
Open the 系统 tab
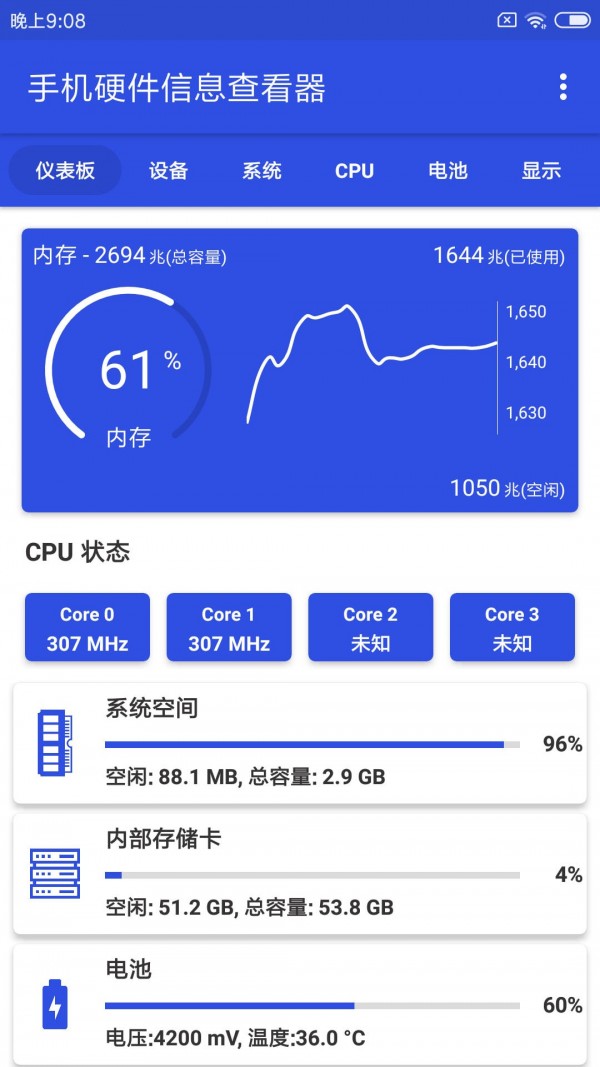click(262, 170)
